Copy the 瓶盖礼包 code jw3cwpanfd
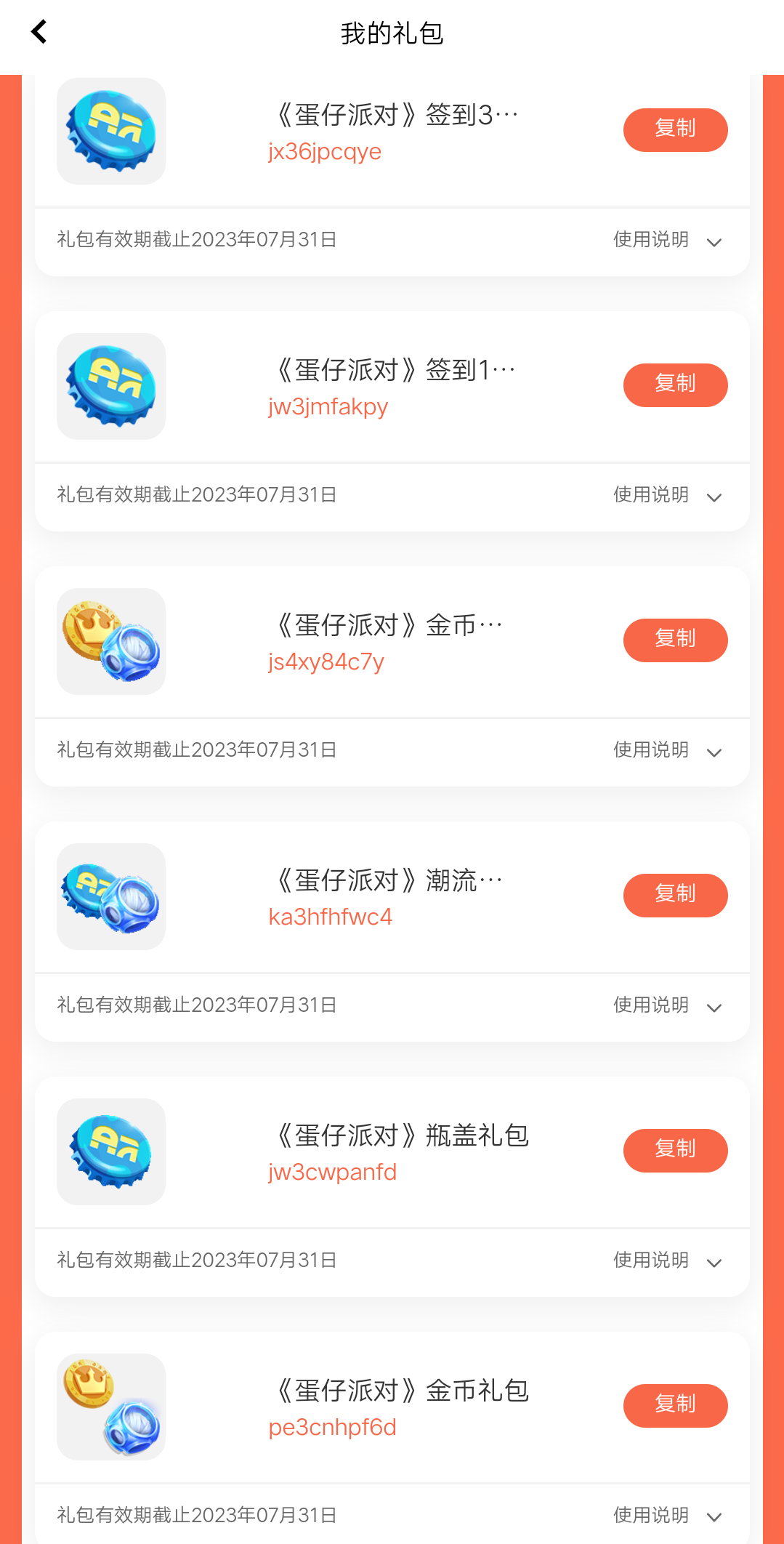Image resolution: width=784 pixels, height=1544 pixels. [x=675, y=1150]
